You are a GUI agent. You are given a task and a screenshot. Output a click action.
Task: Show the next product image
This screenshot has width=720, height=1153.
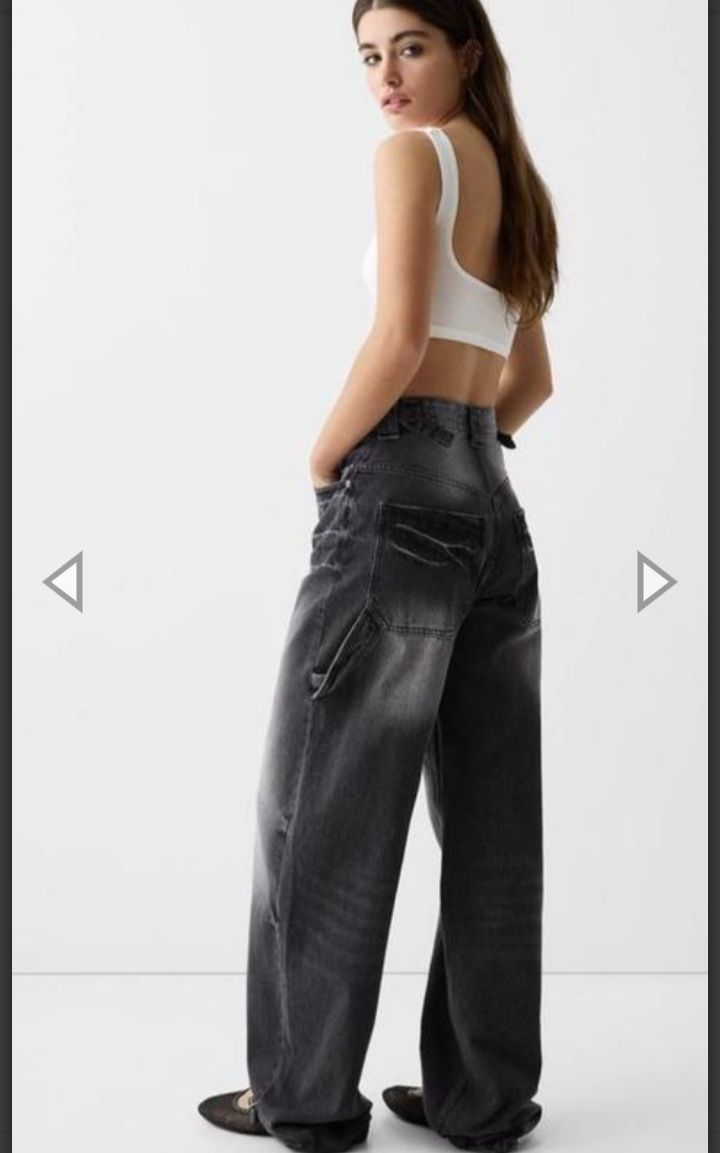656,581
